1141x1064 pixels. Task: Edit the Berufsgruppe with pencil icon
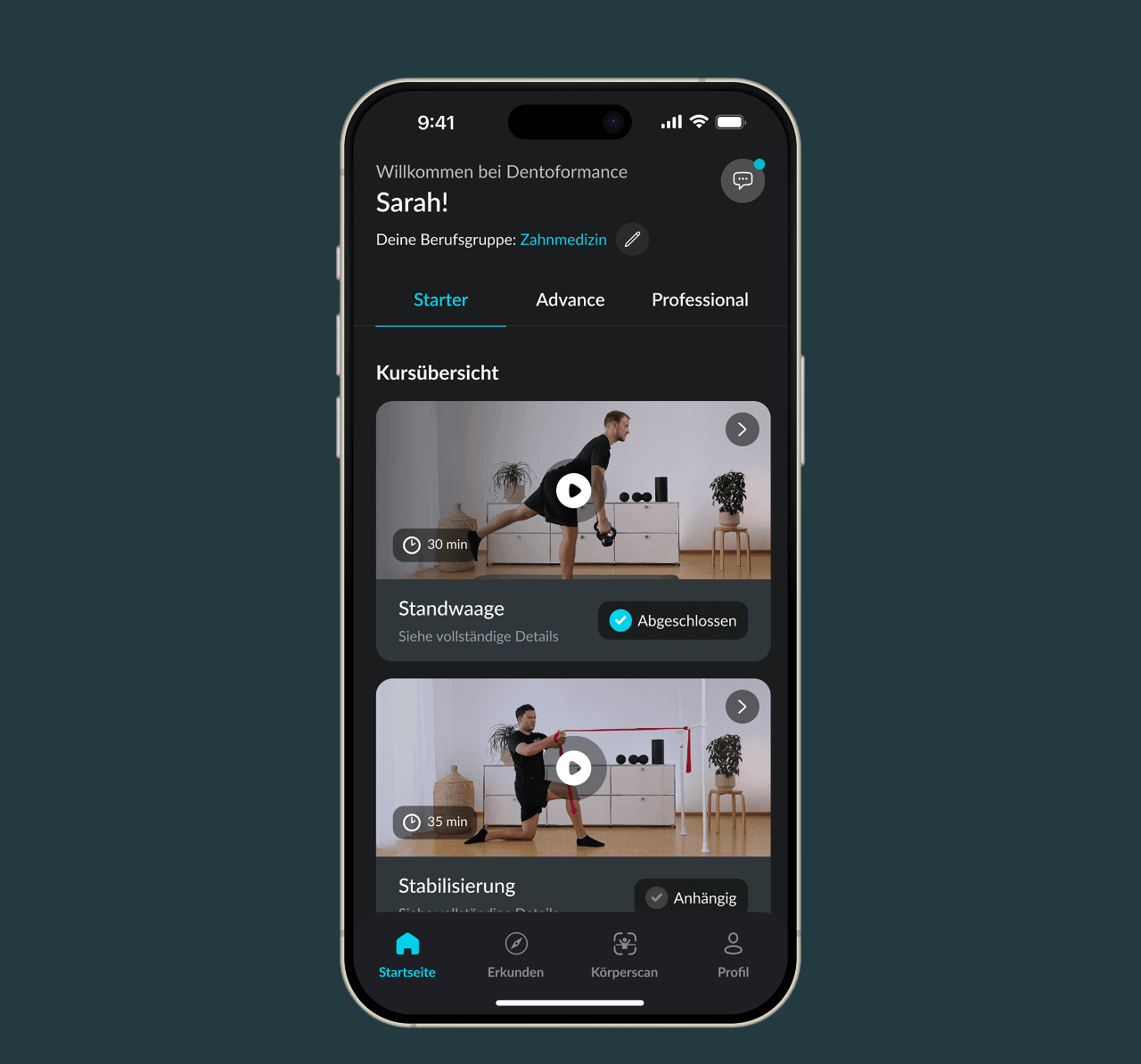[632, 240]
